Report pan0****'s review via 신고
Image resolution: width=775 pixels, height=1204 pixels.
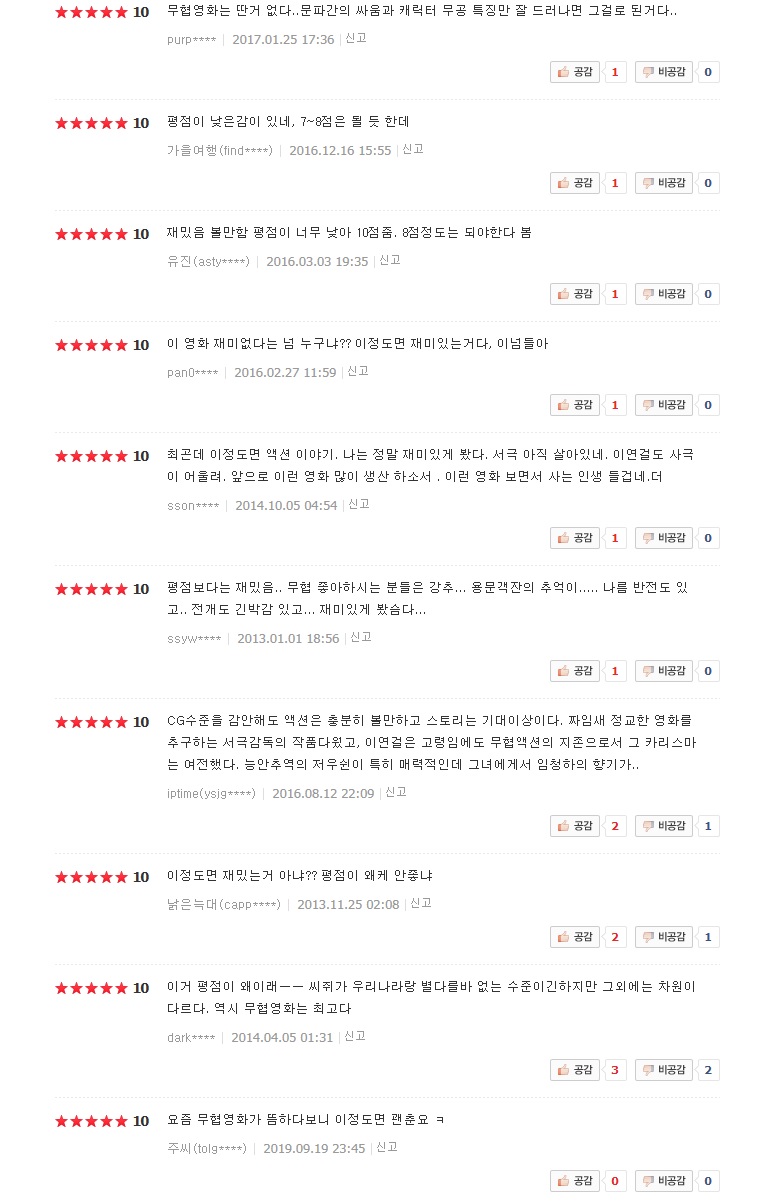pyautogui.click(x=358, y=371)
